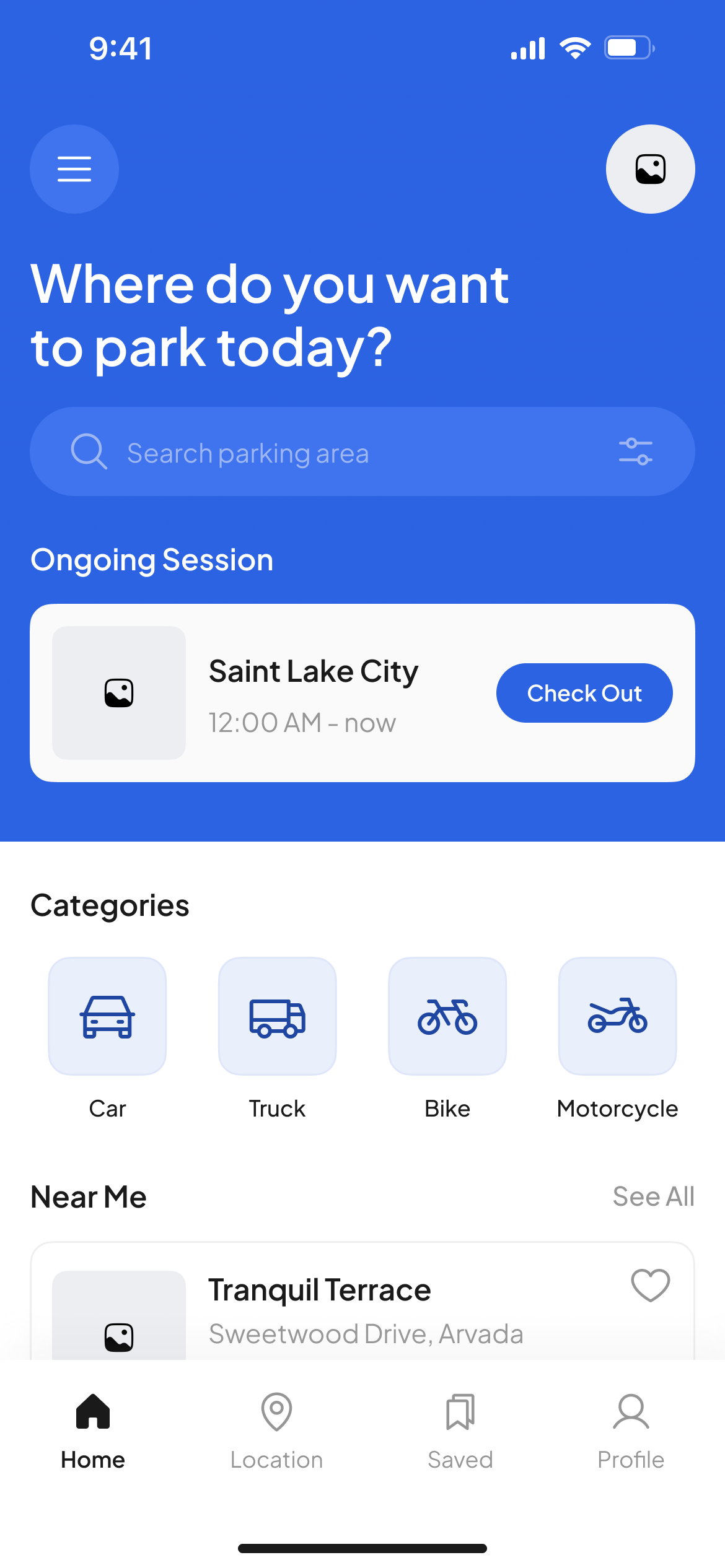725x1568 pixels.
Task: Pick the Bike category
Action: tap(447, 1016)
